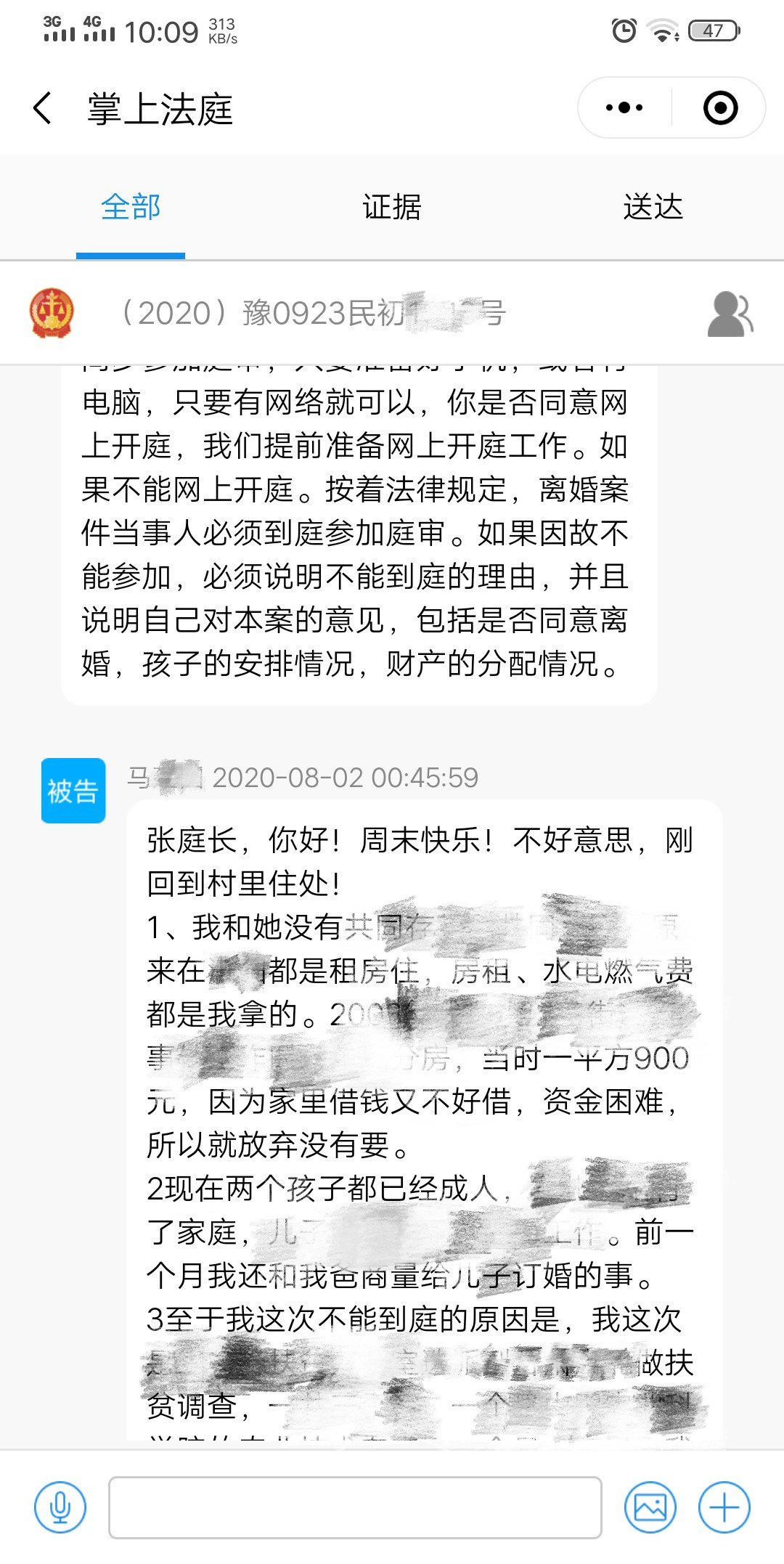This screenshot has height=1564, width=784.
Task: Focus the message text field
Action: pyautogui.click(x=355, y=1507)
